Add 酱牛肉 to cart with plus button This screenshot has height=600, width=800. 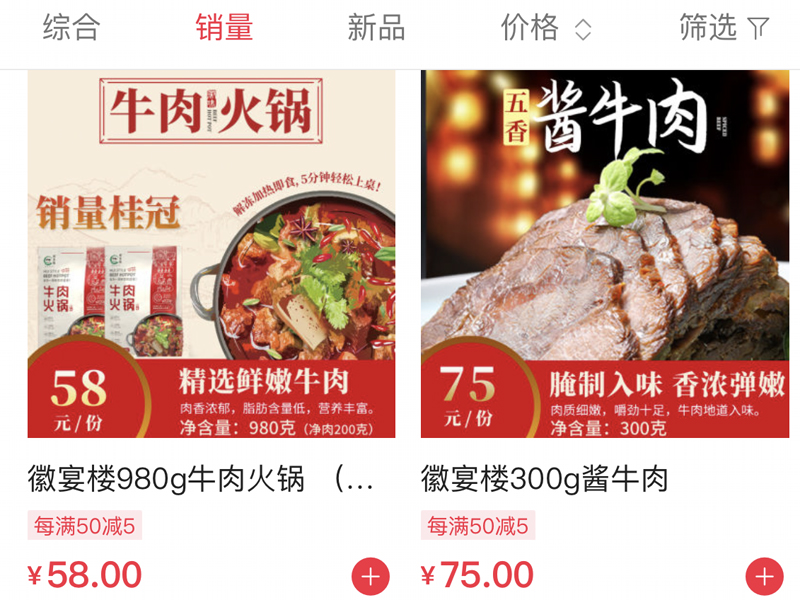[763, 576]
